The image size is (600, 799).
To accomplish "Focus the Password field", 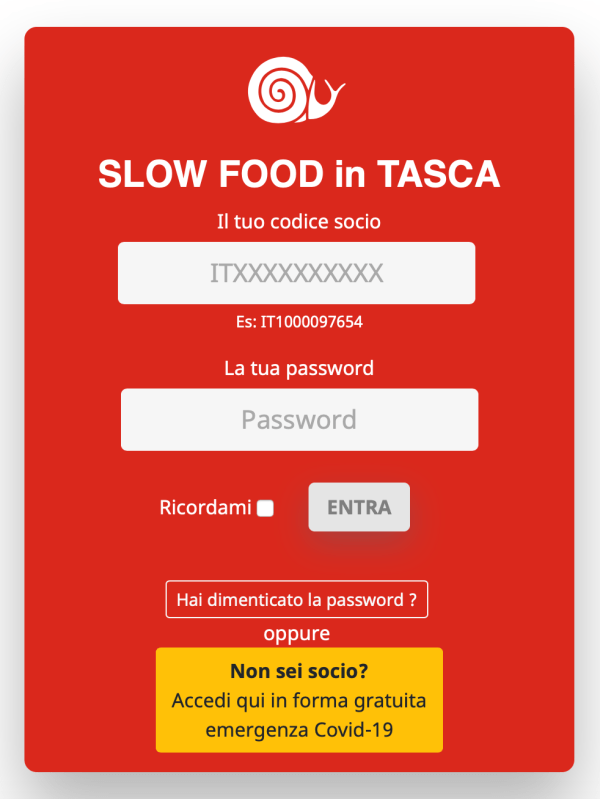I will pos(299,419).
